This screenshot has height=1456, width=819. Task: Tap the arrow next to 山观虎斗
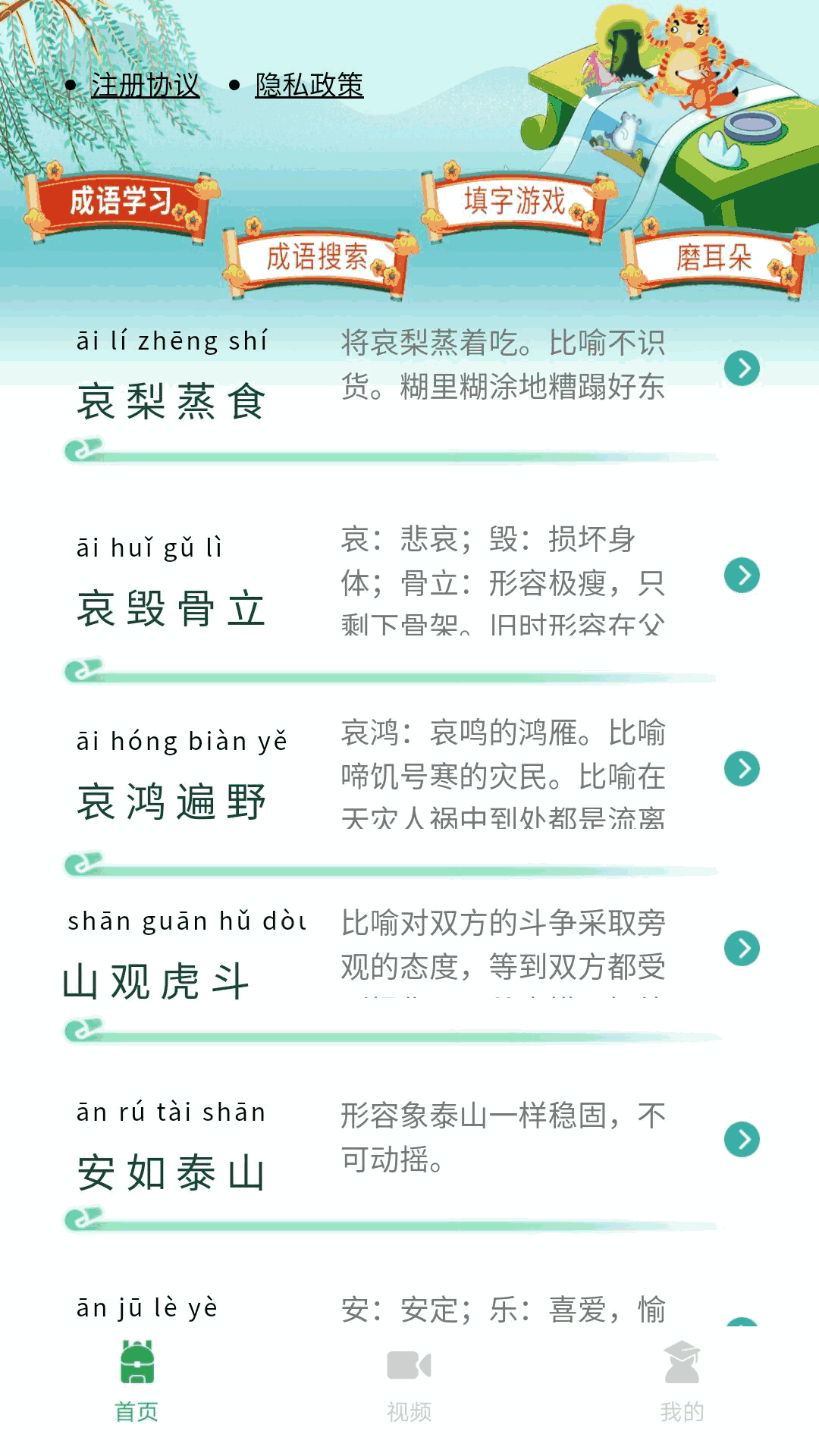(742, 948)
